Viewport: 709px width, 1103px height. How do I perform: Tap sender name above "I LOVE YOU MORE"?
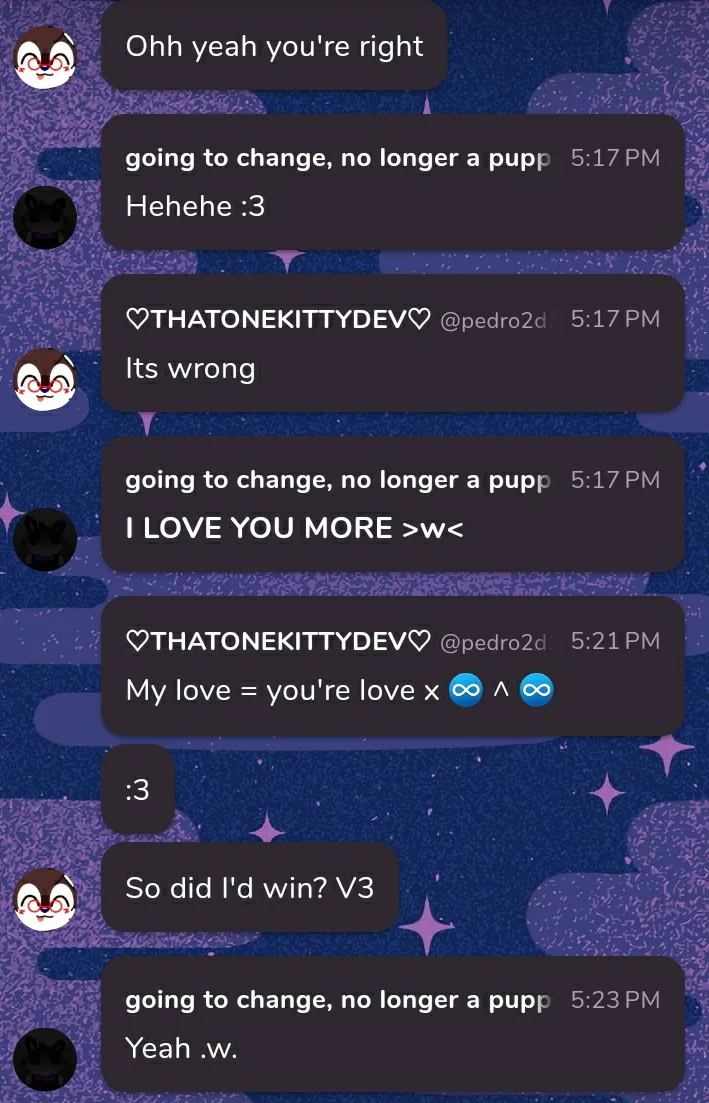click(x=337, y=480)
